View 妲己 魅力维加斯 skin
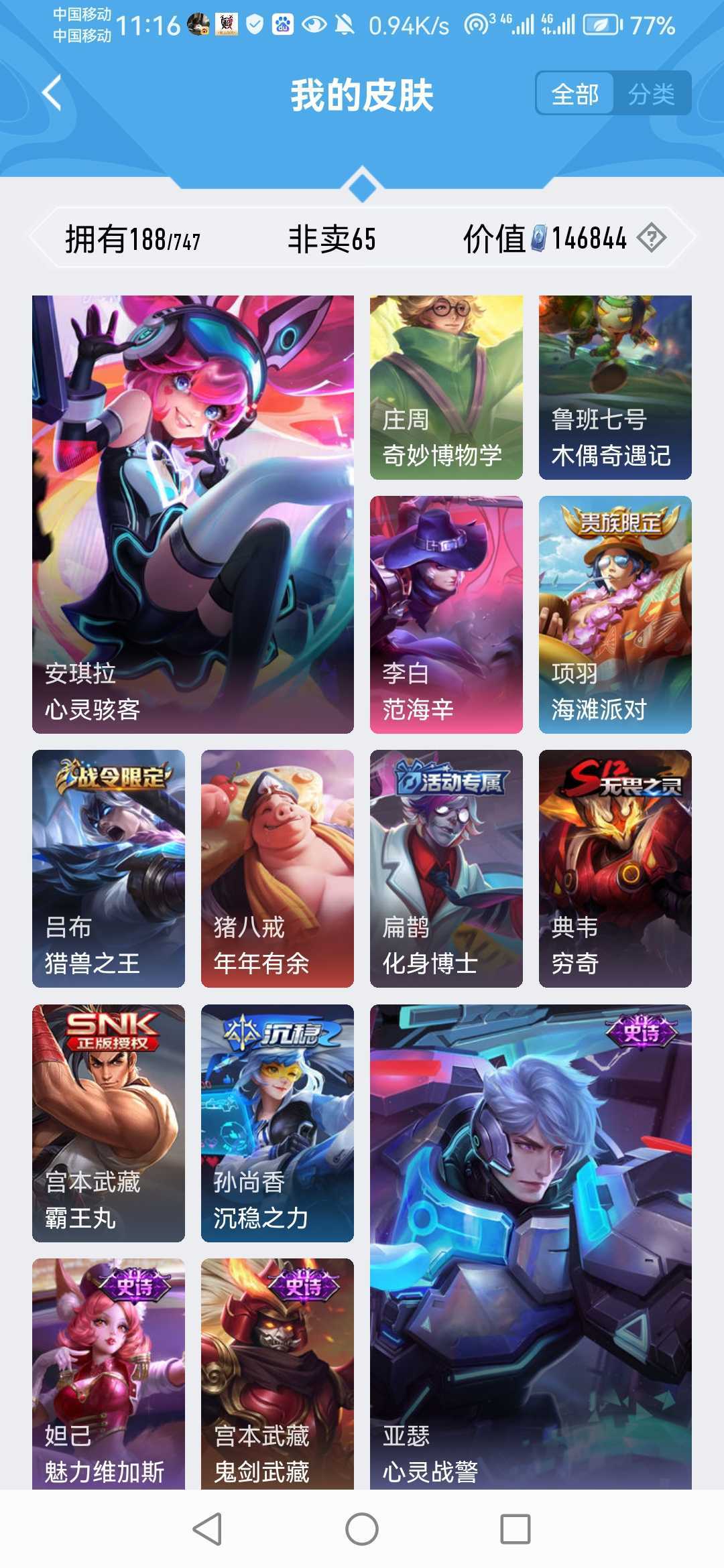 point(109,1374)
